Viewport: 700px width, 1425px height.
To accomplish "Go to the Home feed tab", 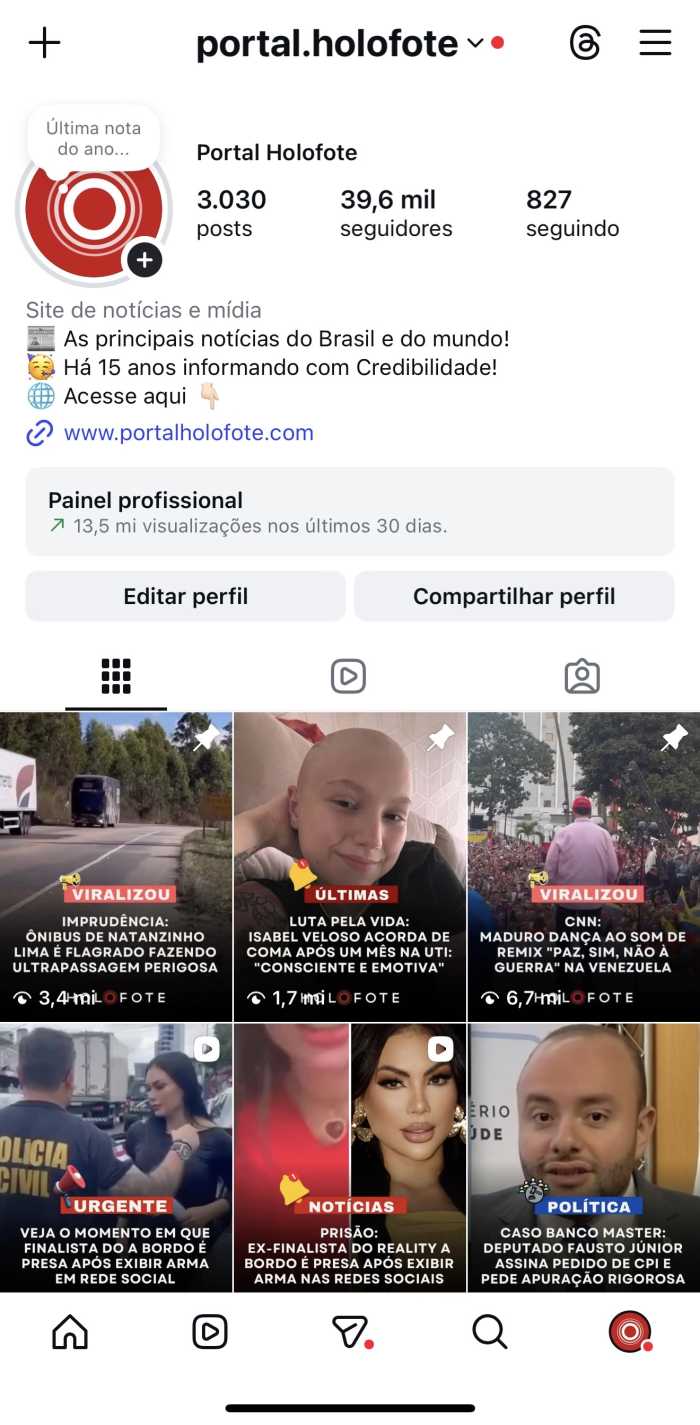I will 70,1332.
